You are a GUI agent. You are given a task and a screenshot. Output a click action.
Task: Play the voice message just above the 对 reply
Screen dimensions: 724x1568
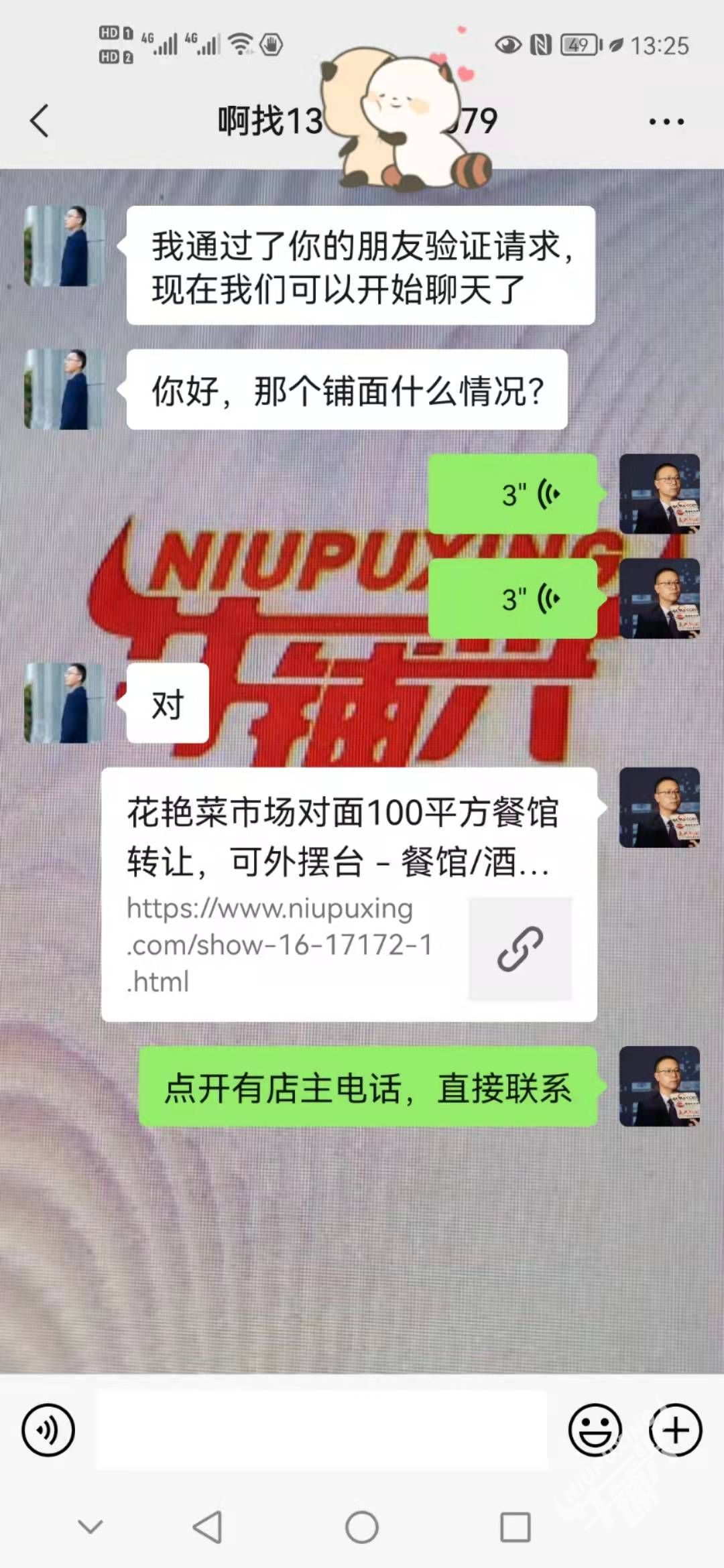(x=513, y=598)
